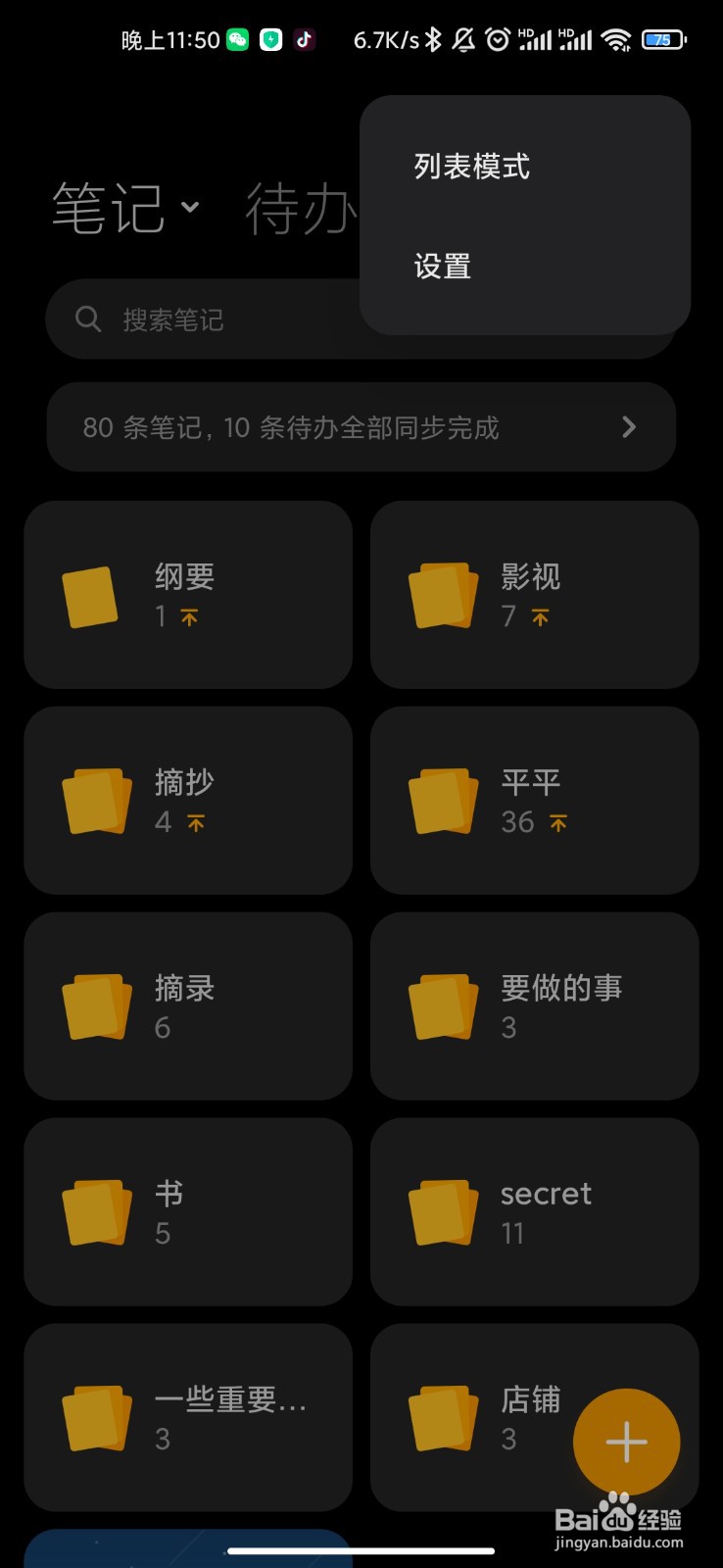Select 列表模式 from the menu
The image size is (723, 1568).
[471, 167]
